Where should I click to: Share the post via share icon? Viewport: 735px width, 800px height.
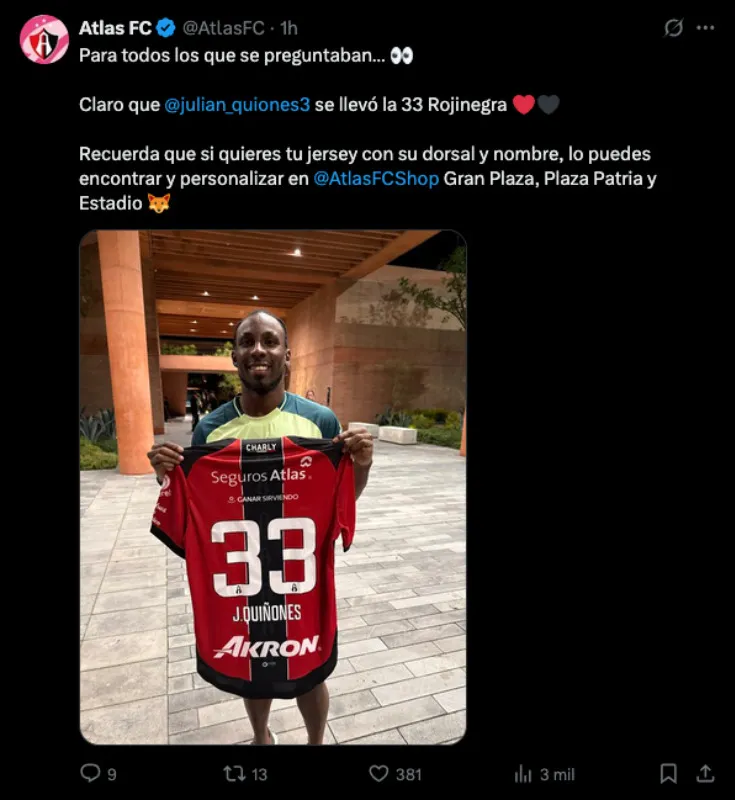pyautogui.click(x=705, y=773)
